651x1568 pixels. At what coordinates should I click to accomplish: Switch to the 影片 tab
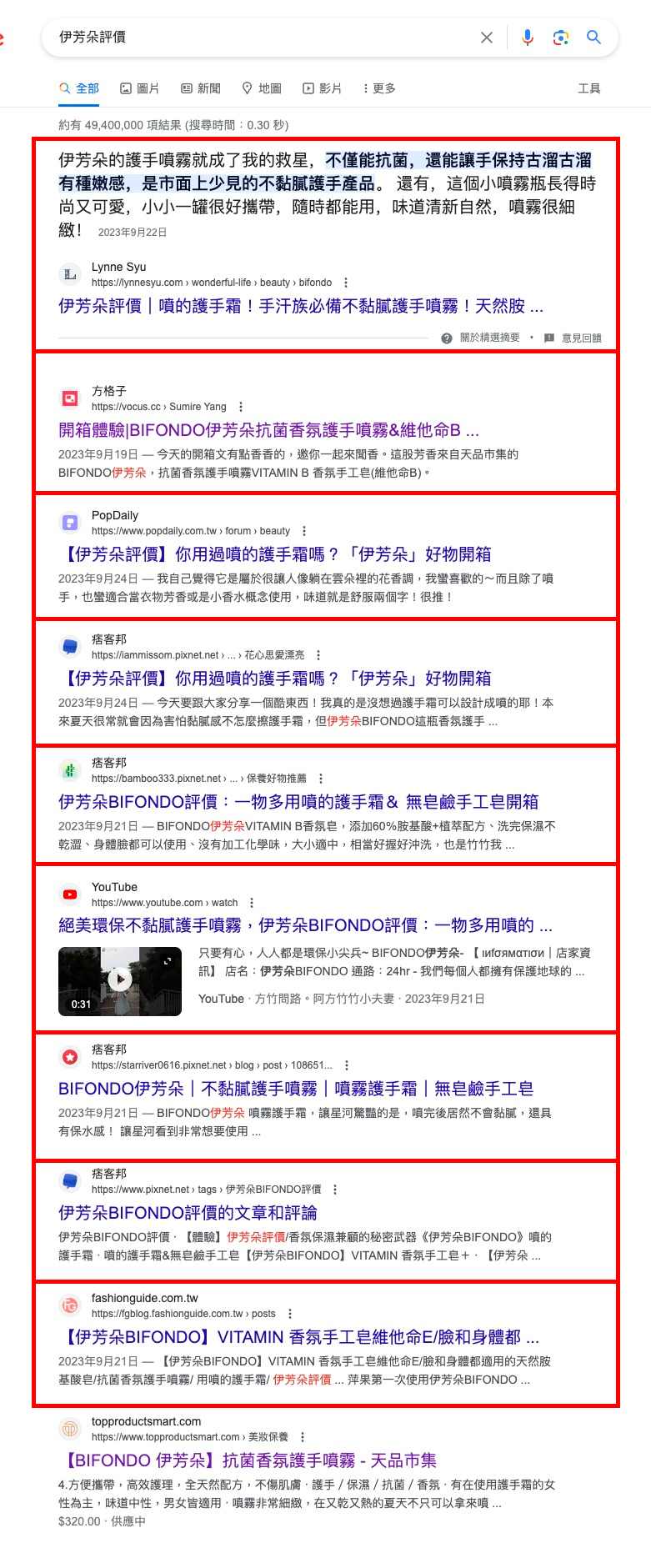(323, 88)
